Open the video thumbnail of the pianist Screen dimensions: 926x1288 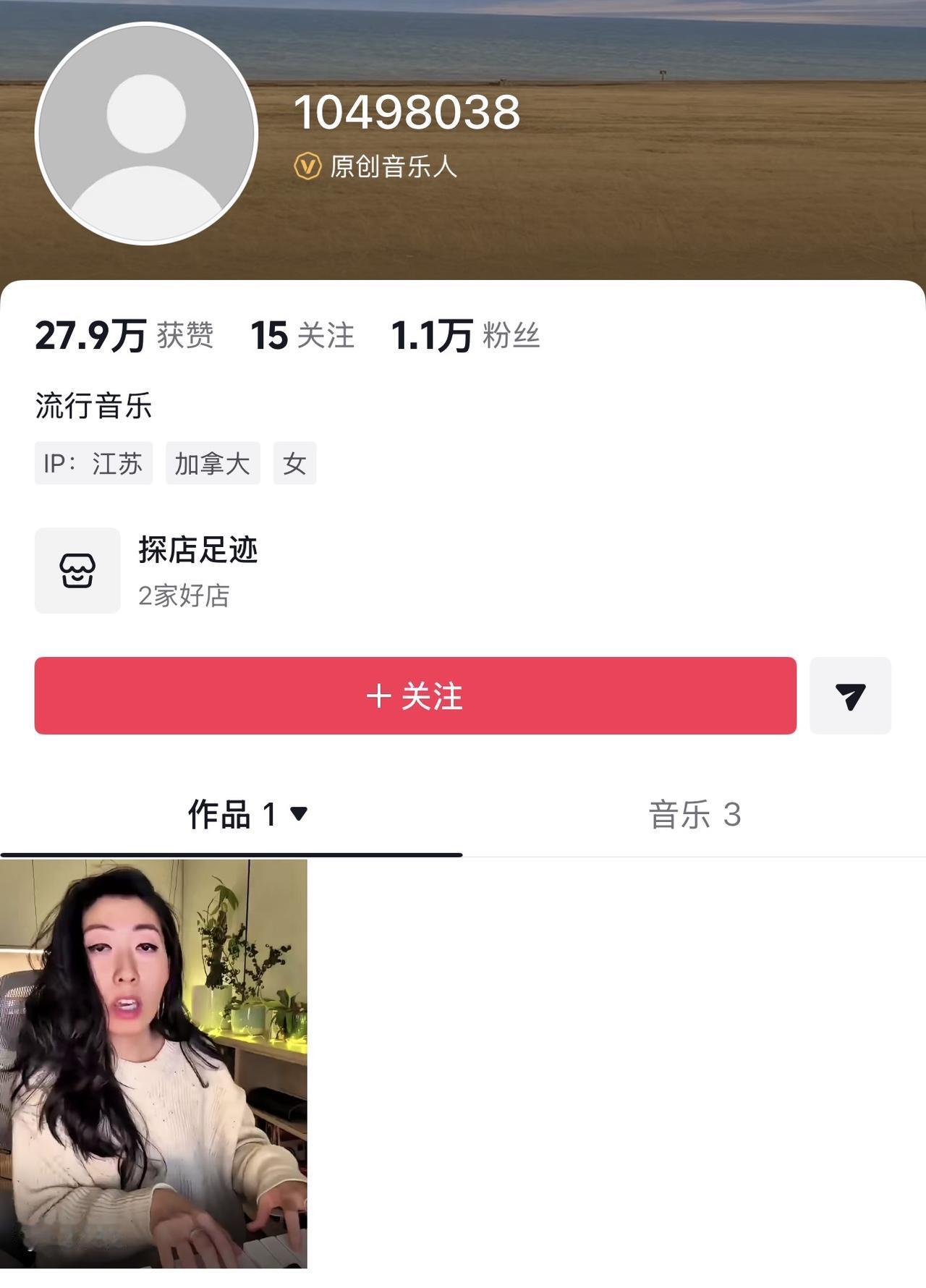[x=154, y=1071]
